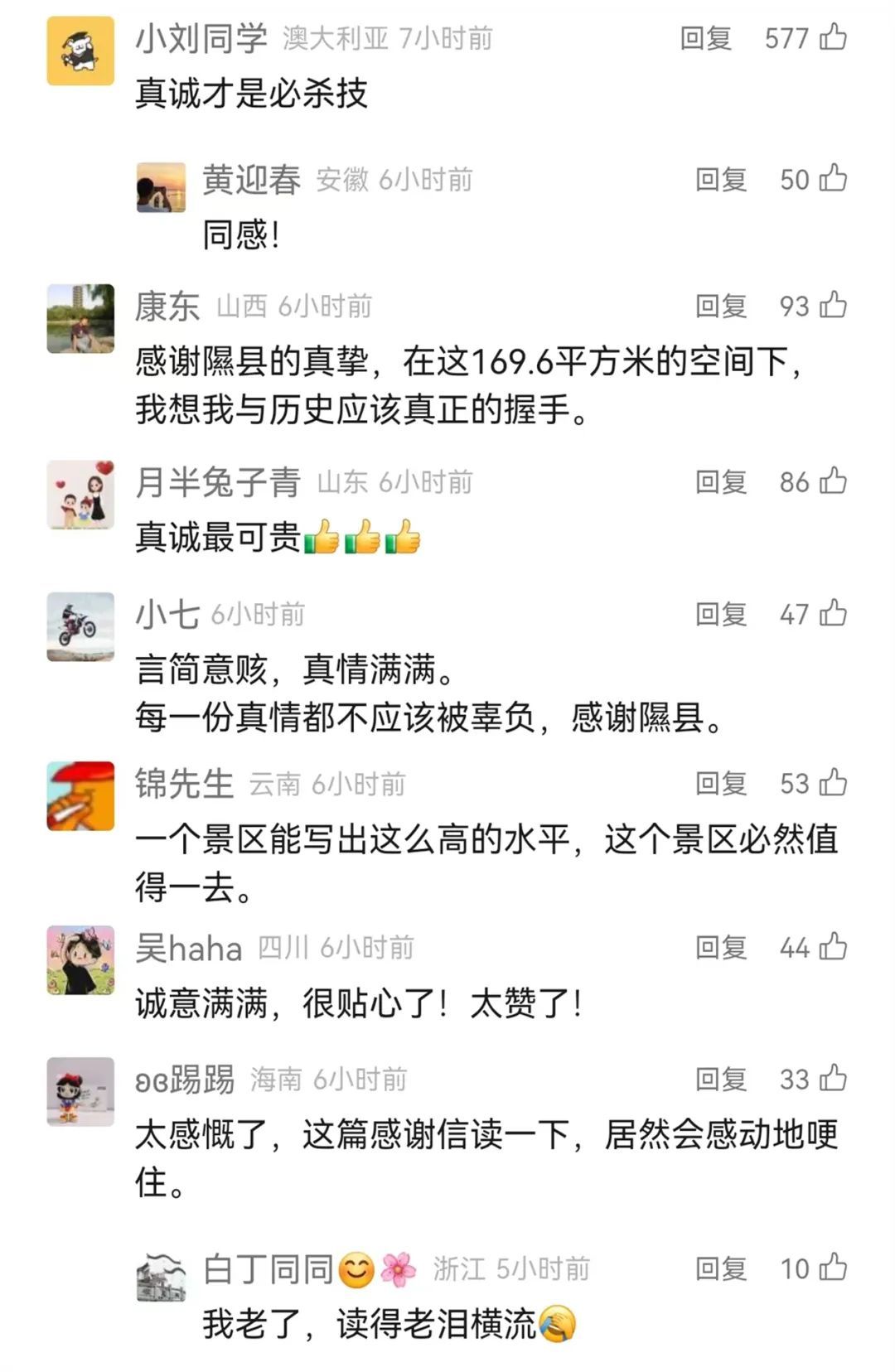This screenshot has height=1372, width=895.
Task: Open 小刘同学's profile avatar
Action: point(80,51)
